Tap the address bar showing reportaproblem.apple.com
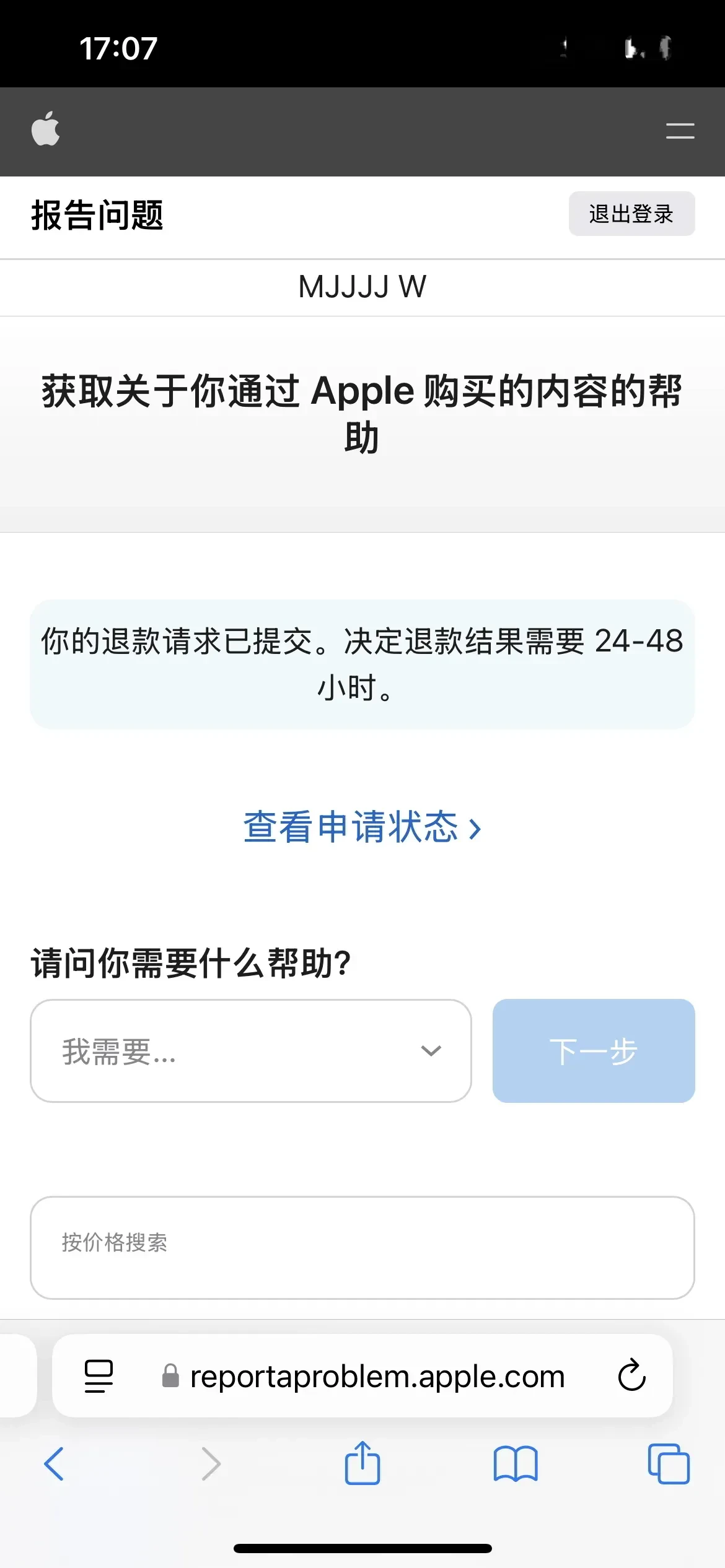This screenshot has height=1568, width=725. [x=376, y=1376]
